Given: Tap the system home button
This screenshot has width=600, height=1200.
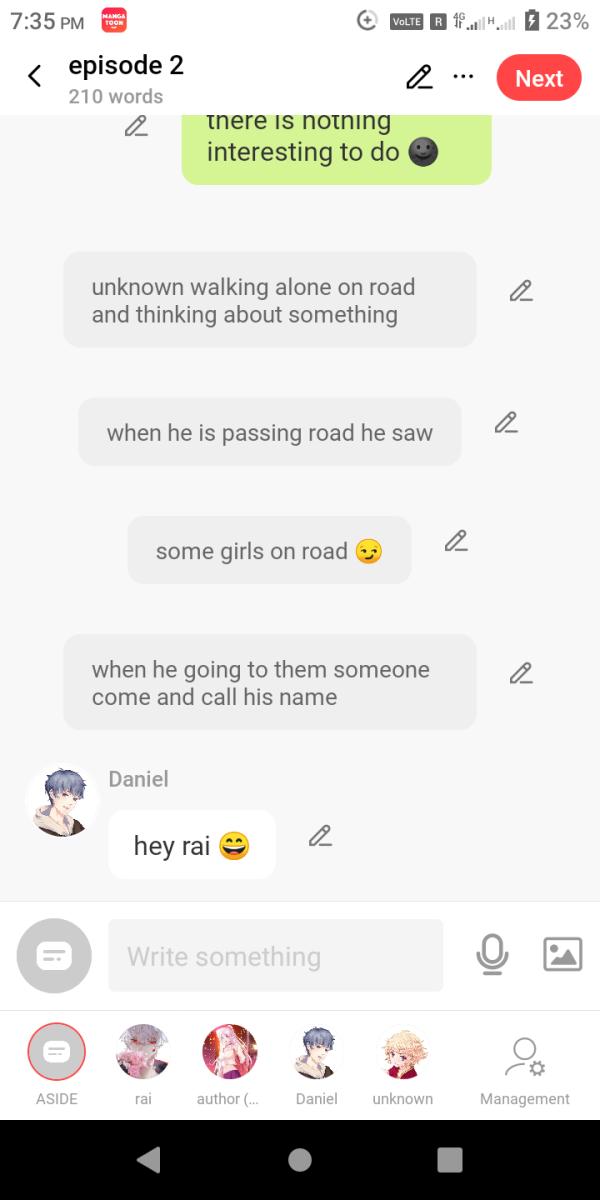Looking at the screenshot, I should pos(299,1159).
